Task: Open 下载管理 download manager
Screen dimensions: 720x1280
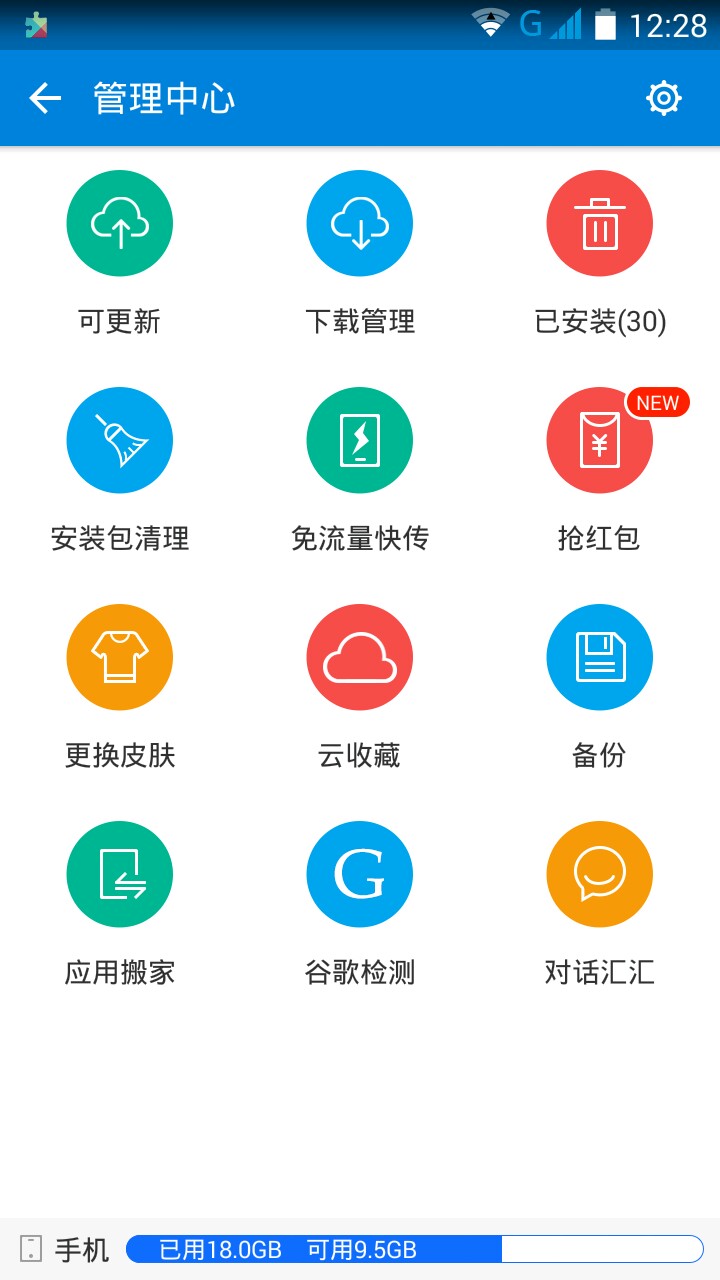Action: (360, 223)
